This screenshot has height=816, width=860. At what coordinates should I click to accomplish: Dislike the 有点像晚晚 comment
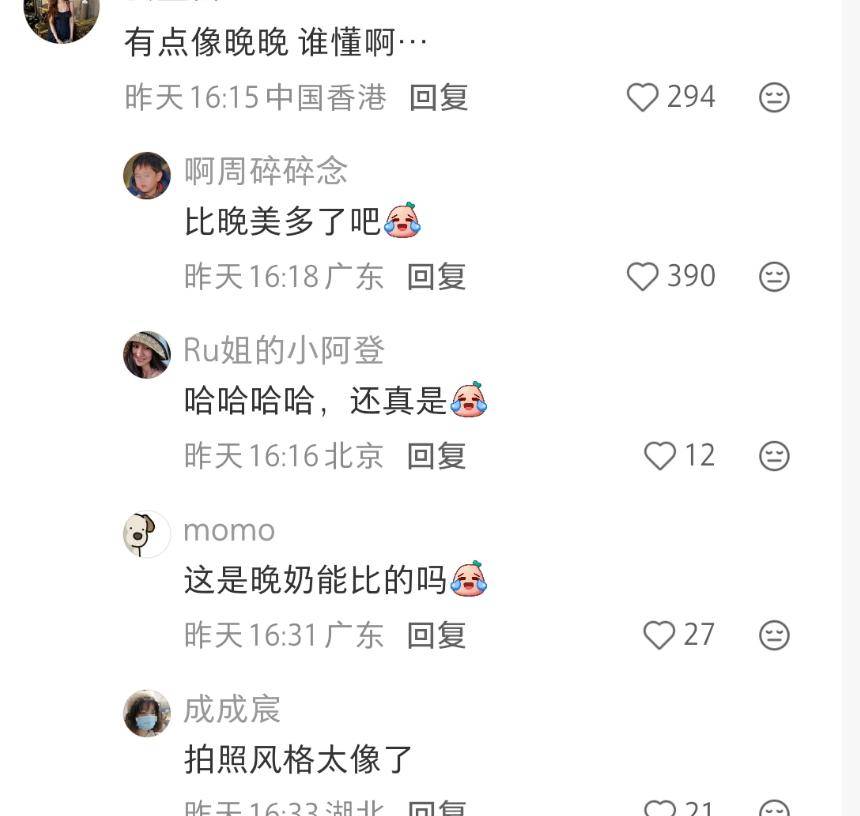774,97
